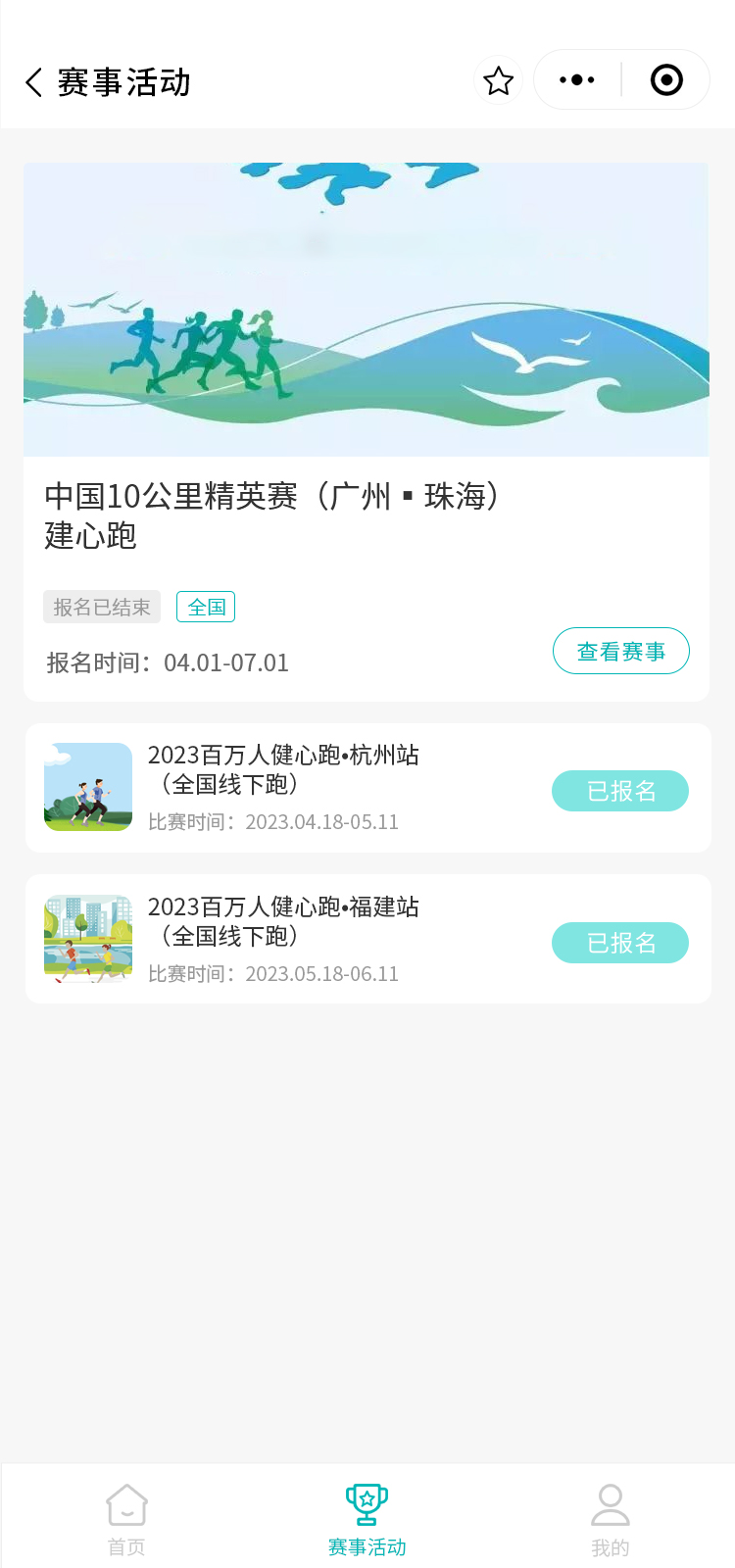Select the 赛事活动 tab

[x=367, y=1519]
